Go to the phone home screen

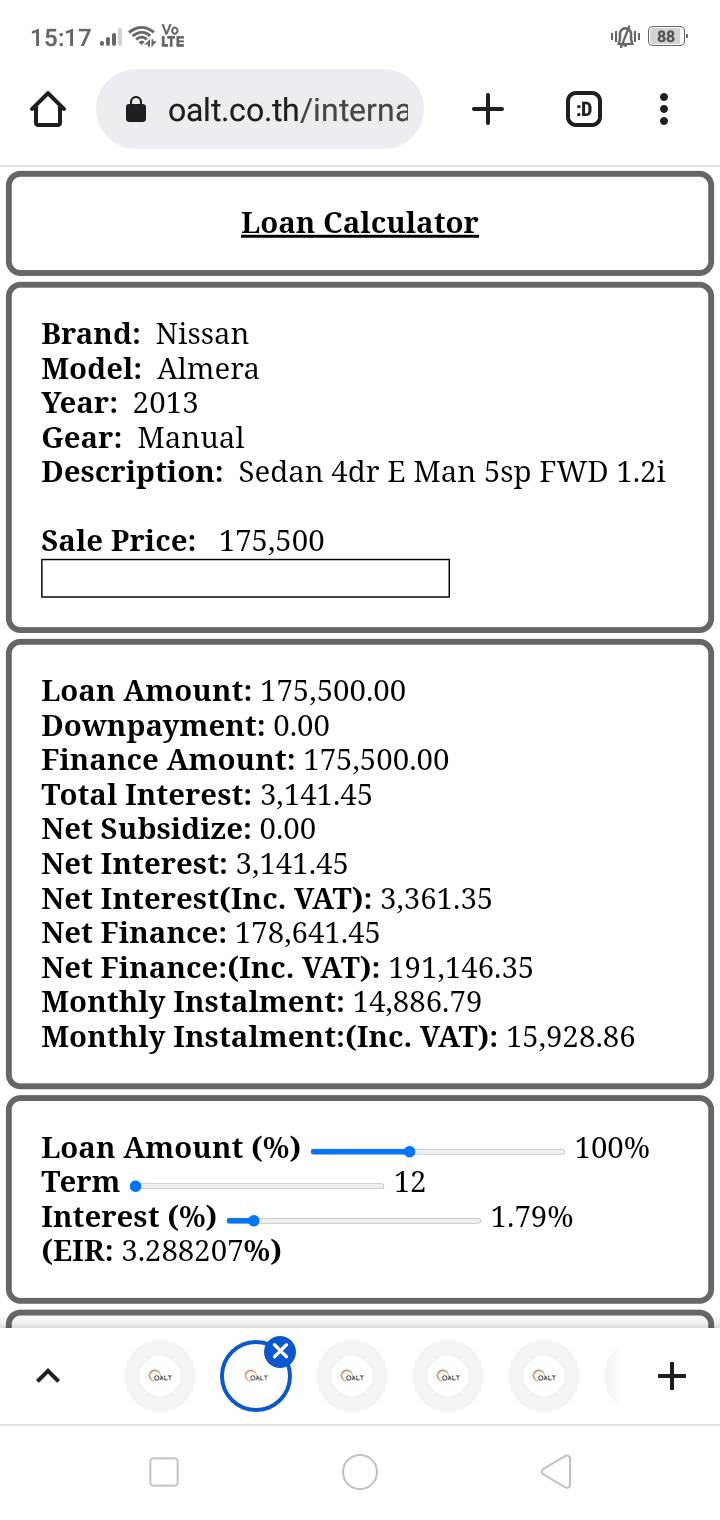point(360,1471)
